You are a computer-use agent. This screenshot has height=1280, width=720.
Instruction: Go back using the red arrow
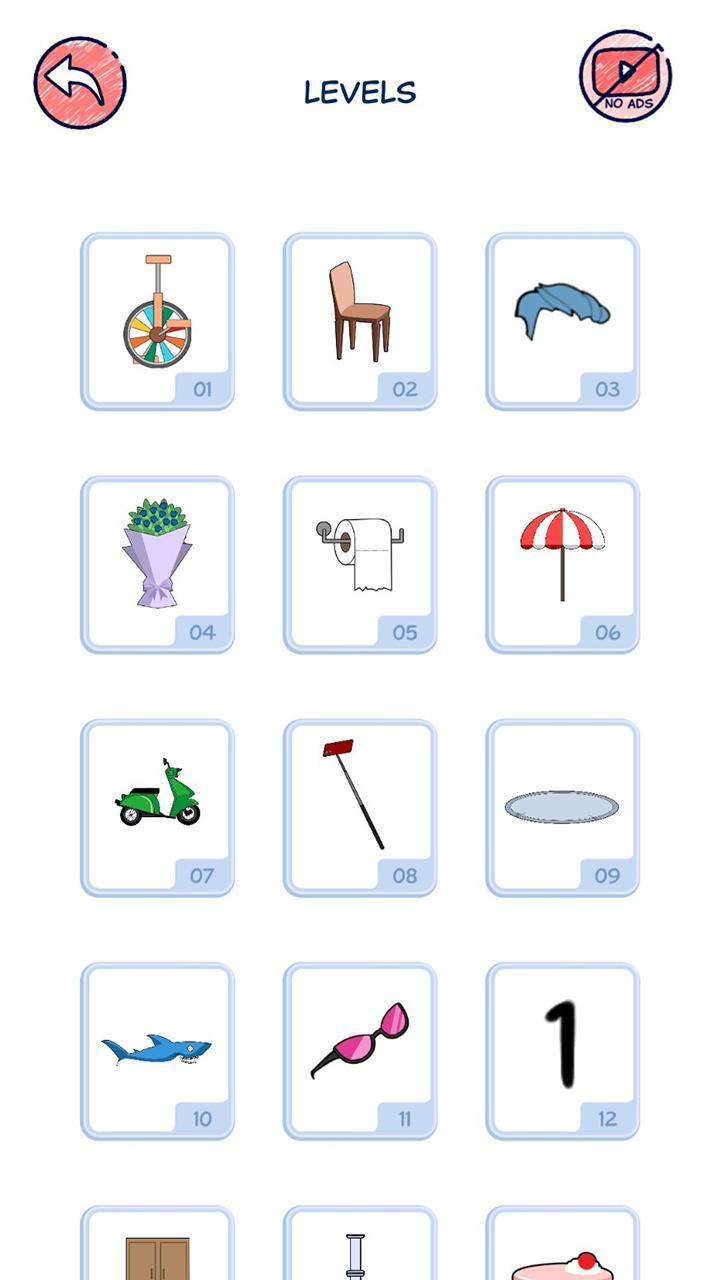pyautogui.click(x=80, y=83)
